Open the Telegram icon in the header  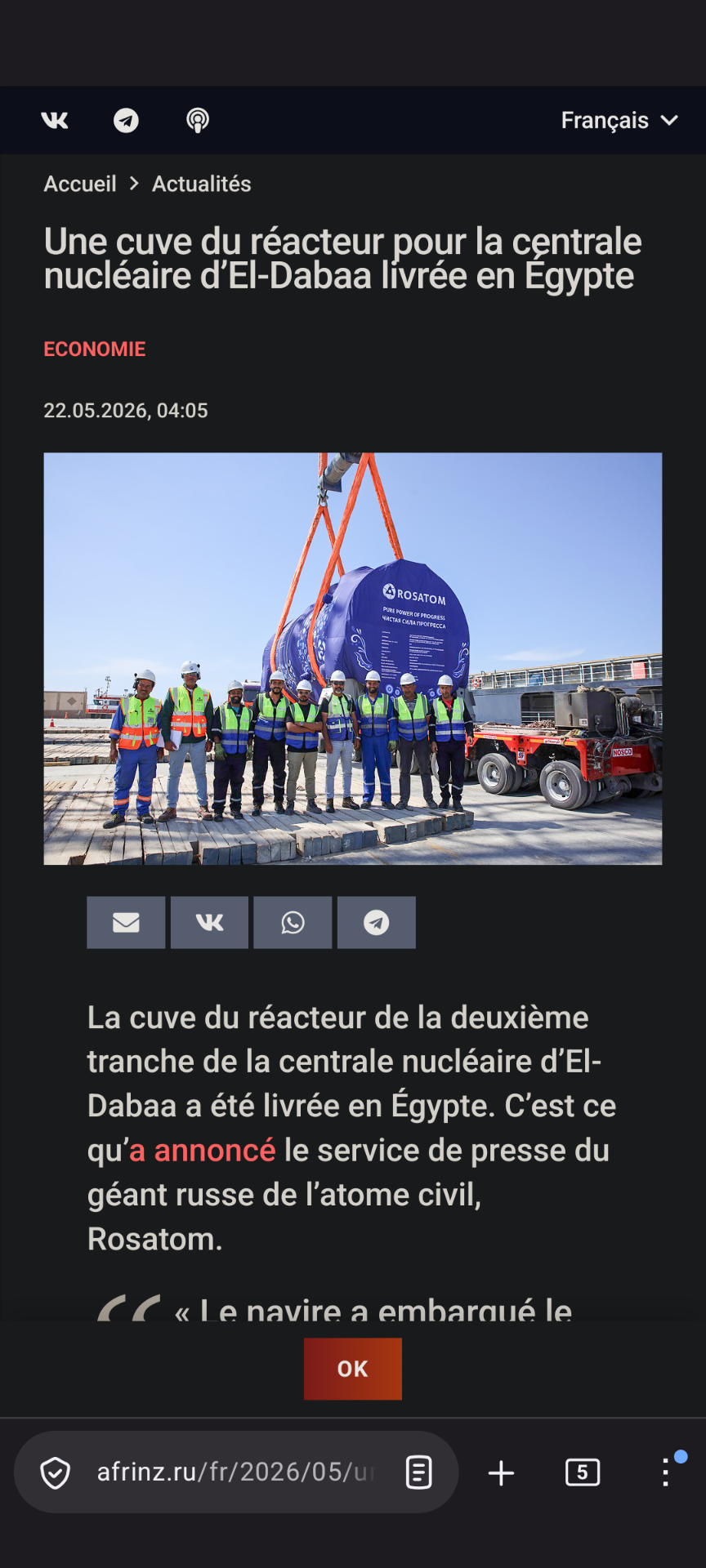click(126, 121)
